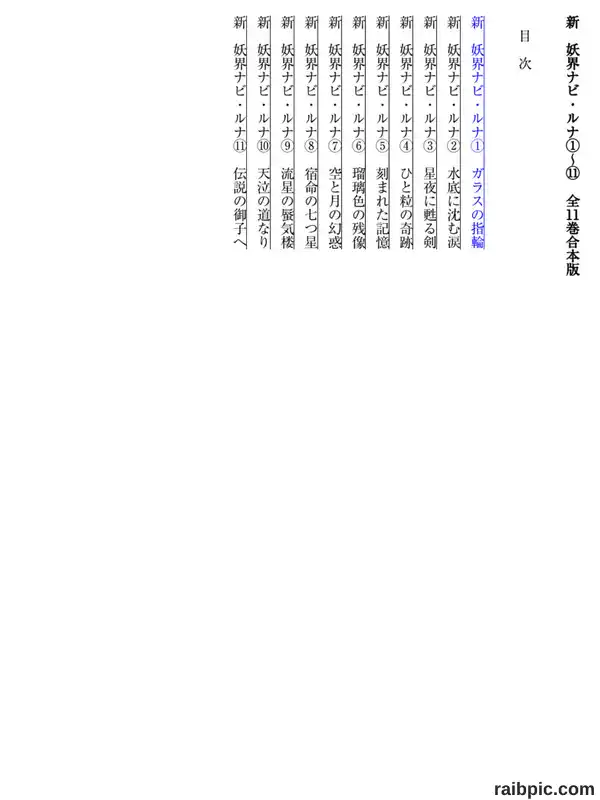Select volume ⑩ 天泣の道なり

click(264, 132)
